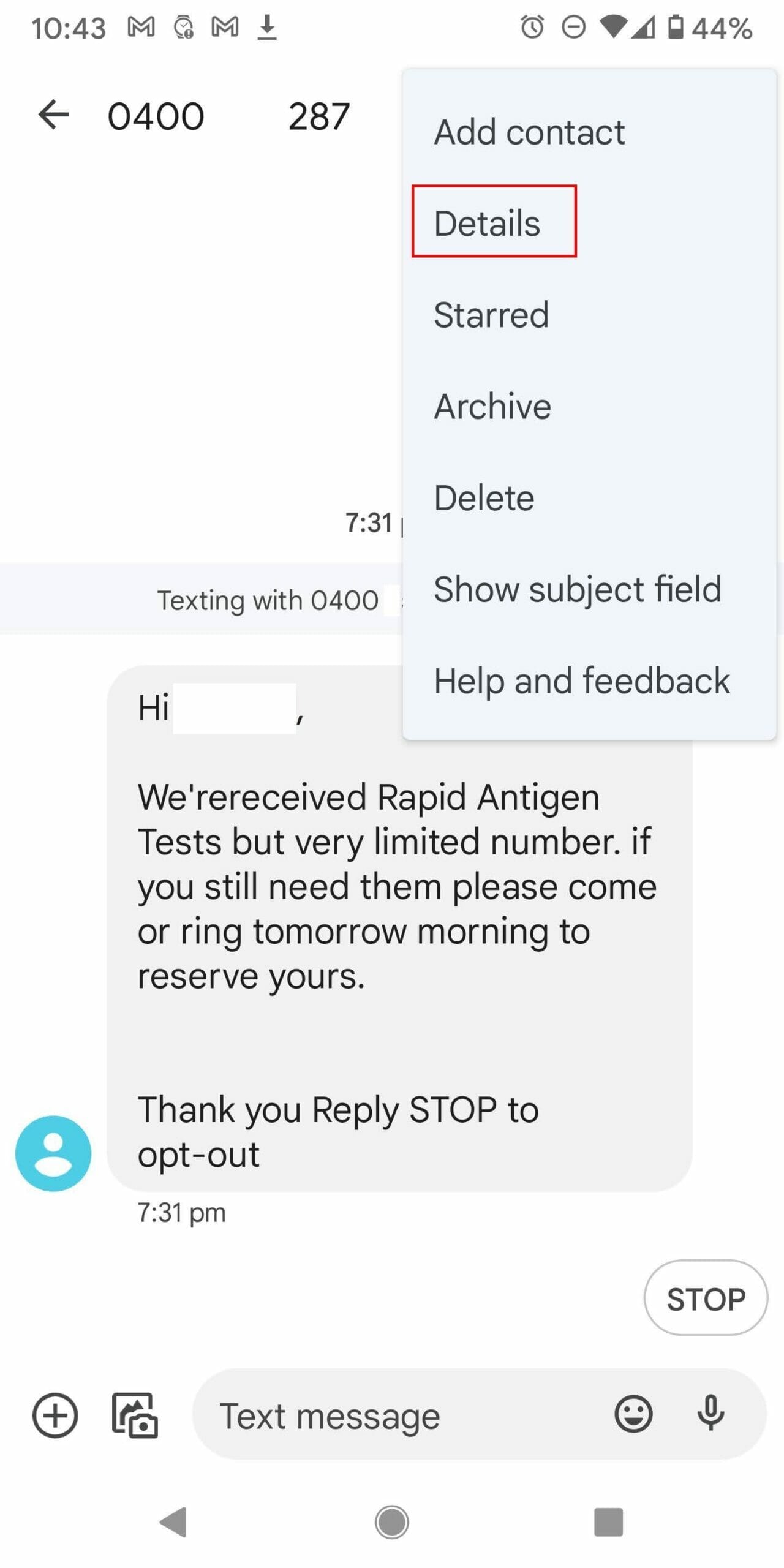This screenshot has height=1568, width=784.
Task: Open Starred messages
Action: pyautogui.click(x=491, y=315)
